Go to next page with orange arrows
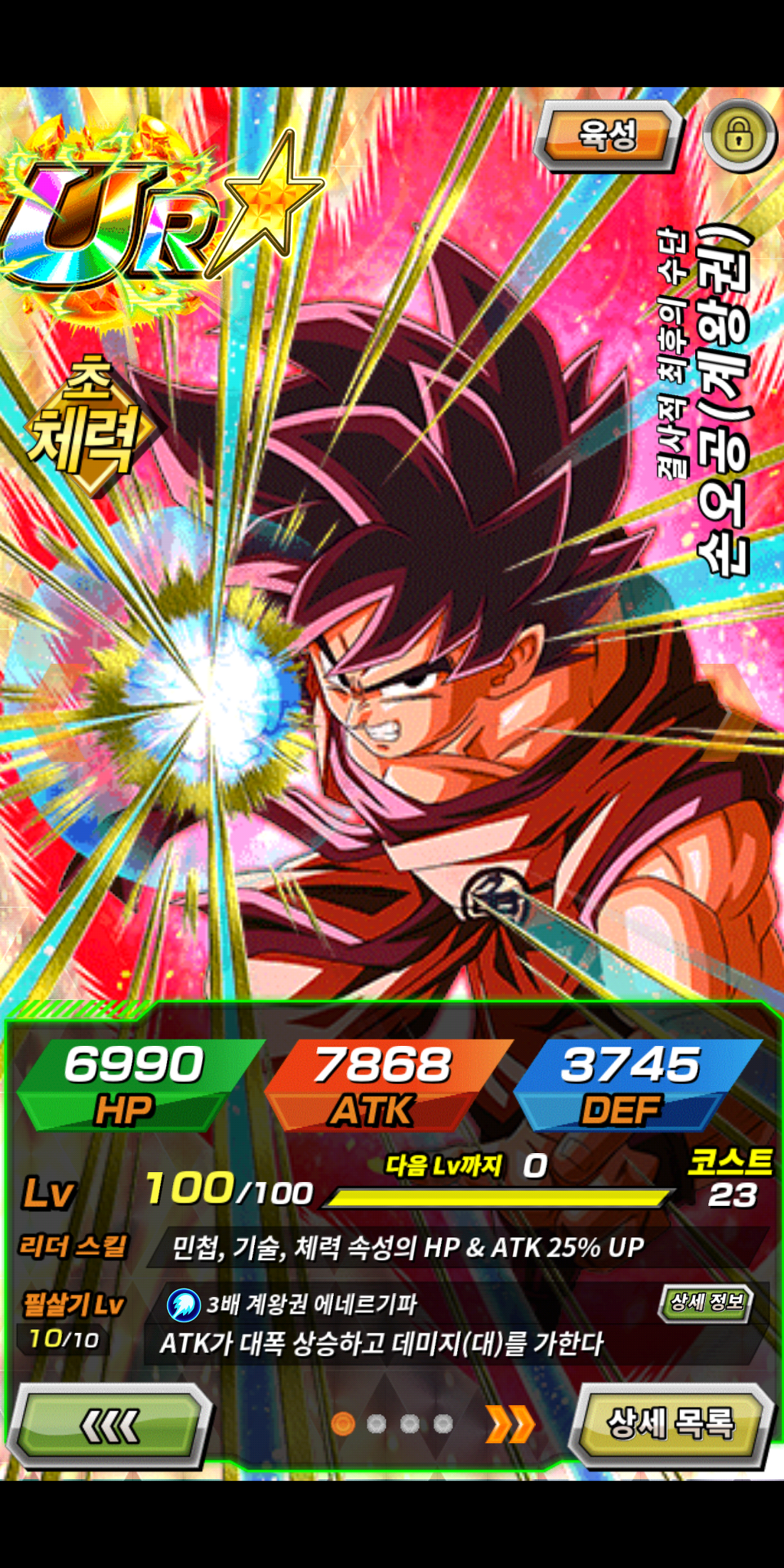The width and height of the screenshot is (784, 1568). point(511,1424)
